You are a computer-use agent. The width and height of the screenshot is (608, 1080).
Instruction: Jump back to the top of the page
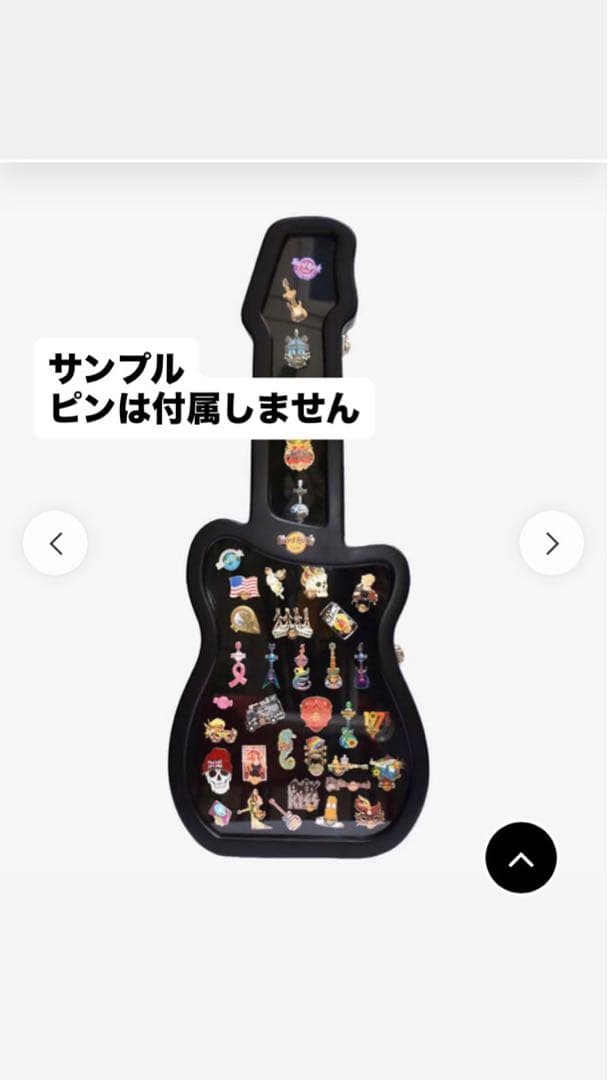[521, 858]
